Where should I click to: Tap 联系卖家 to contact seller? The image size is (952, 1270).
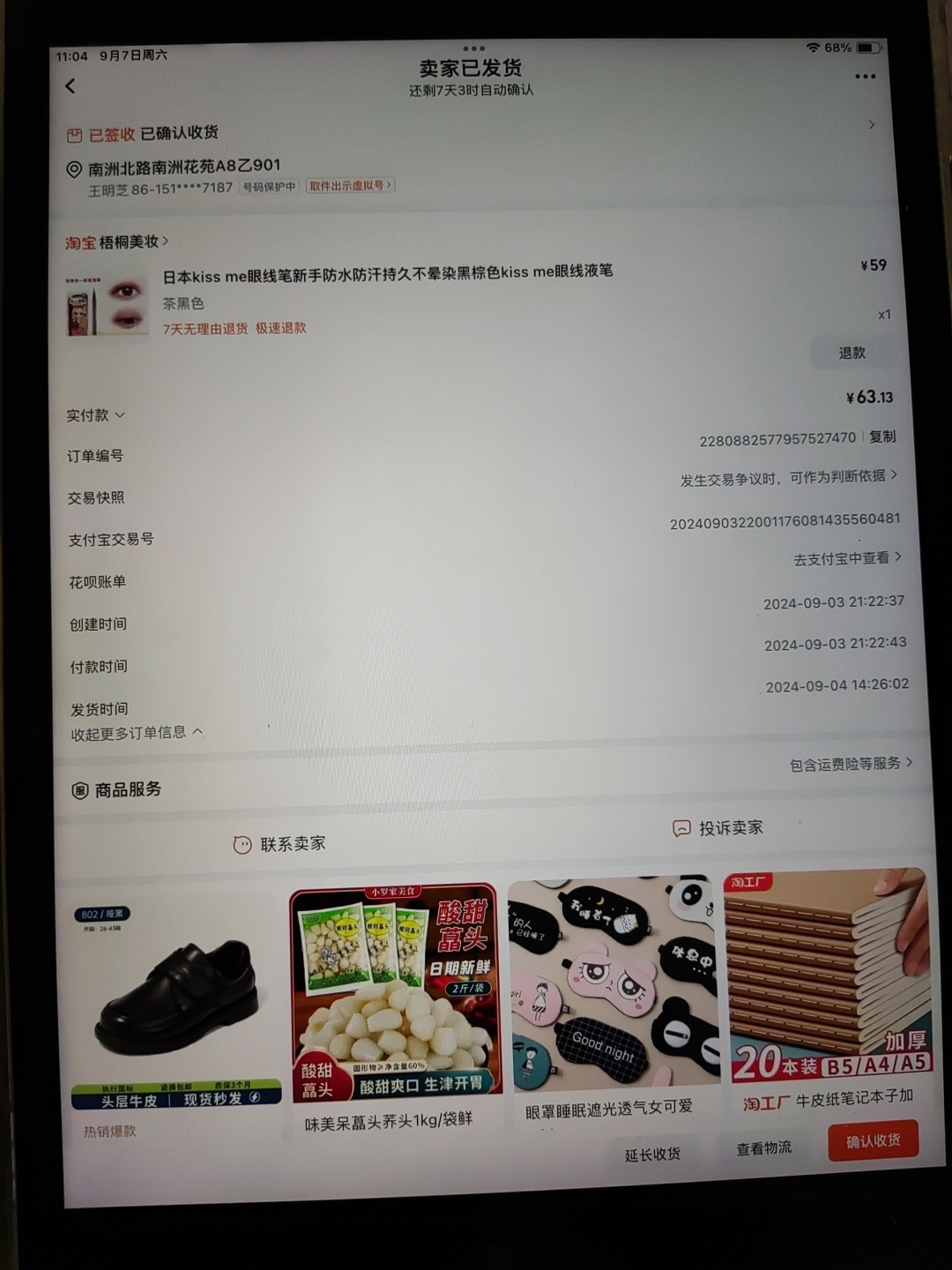(x=280, y=844)
